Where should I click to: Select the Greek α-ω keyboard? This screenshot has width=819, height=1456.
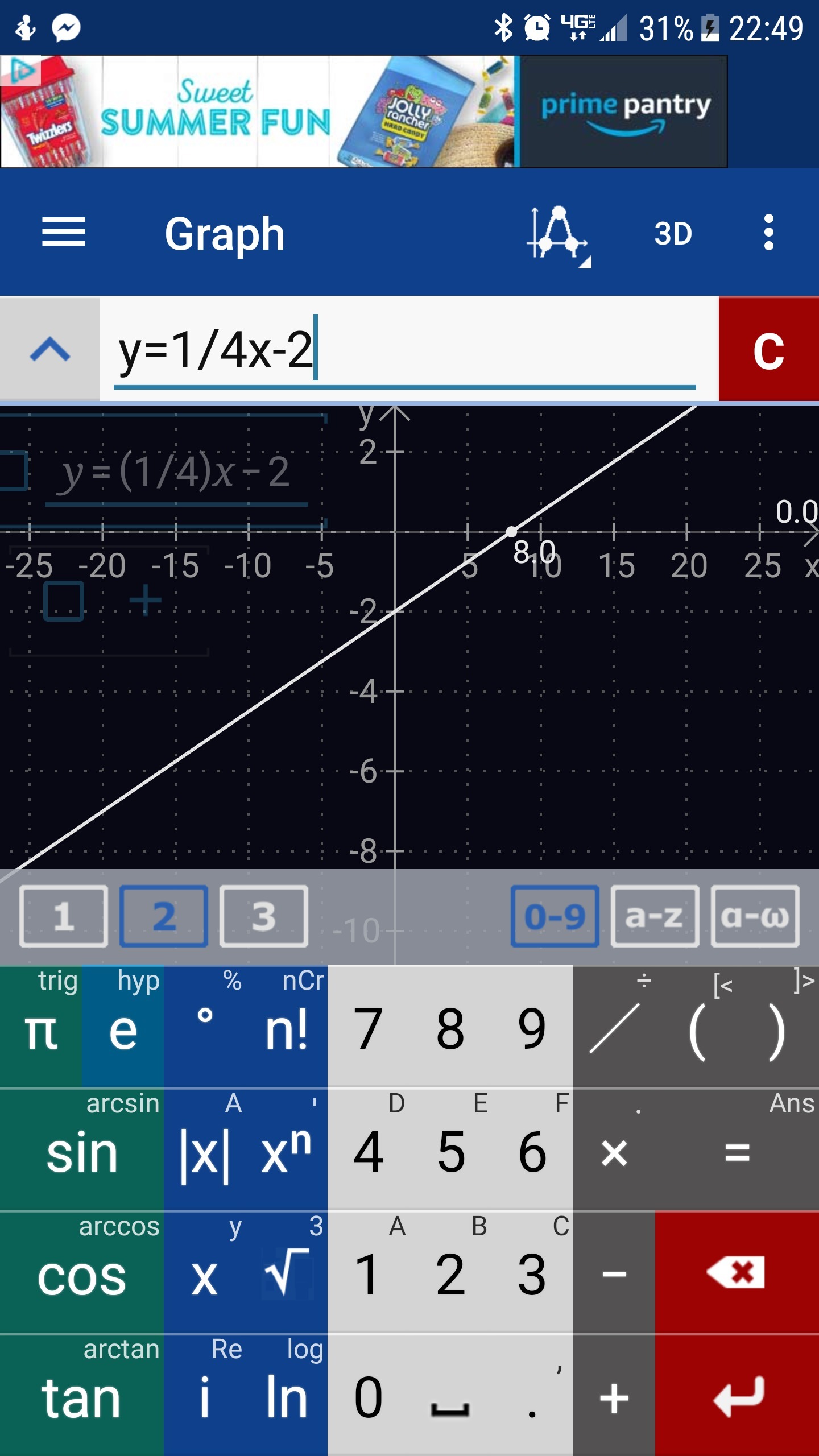tap(755, 916)
